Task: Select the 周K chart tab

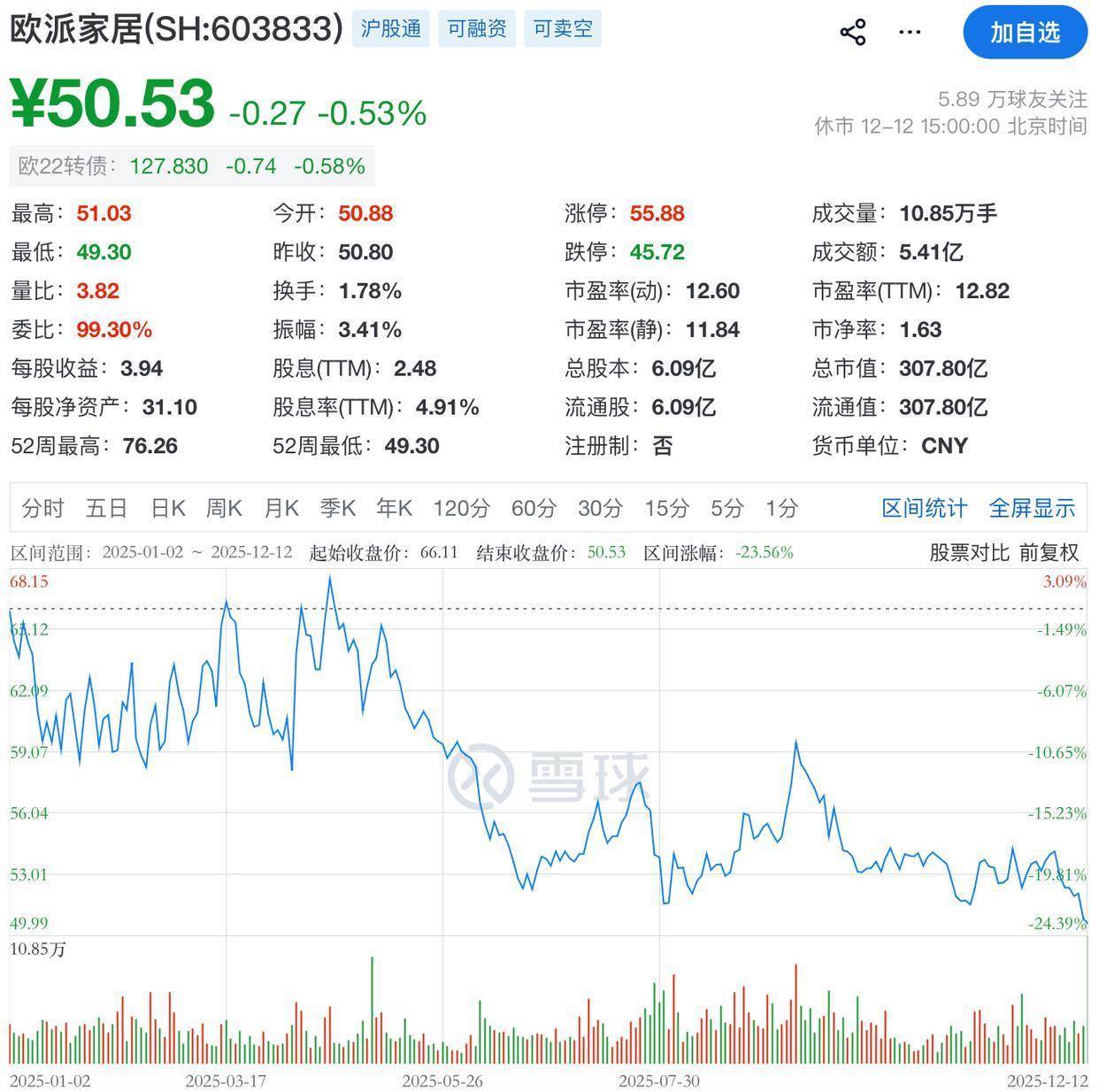Action: tap(224, 508)
